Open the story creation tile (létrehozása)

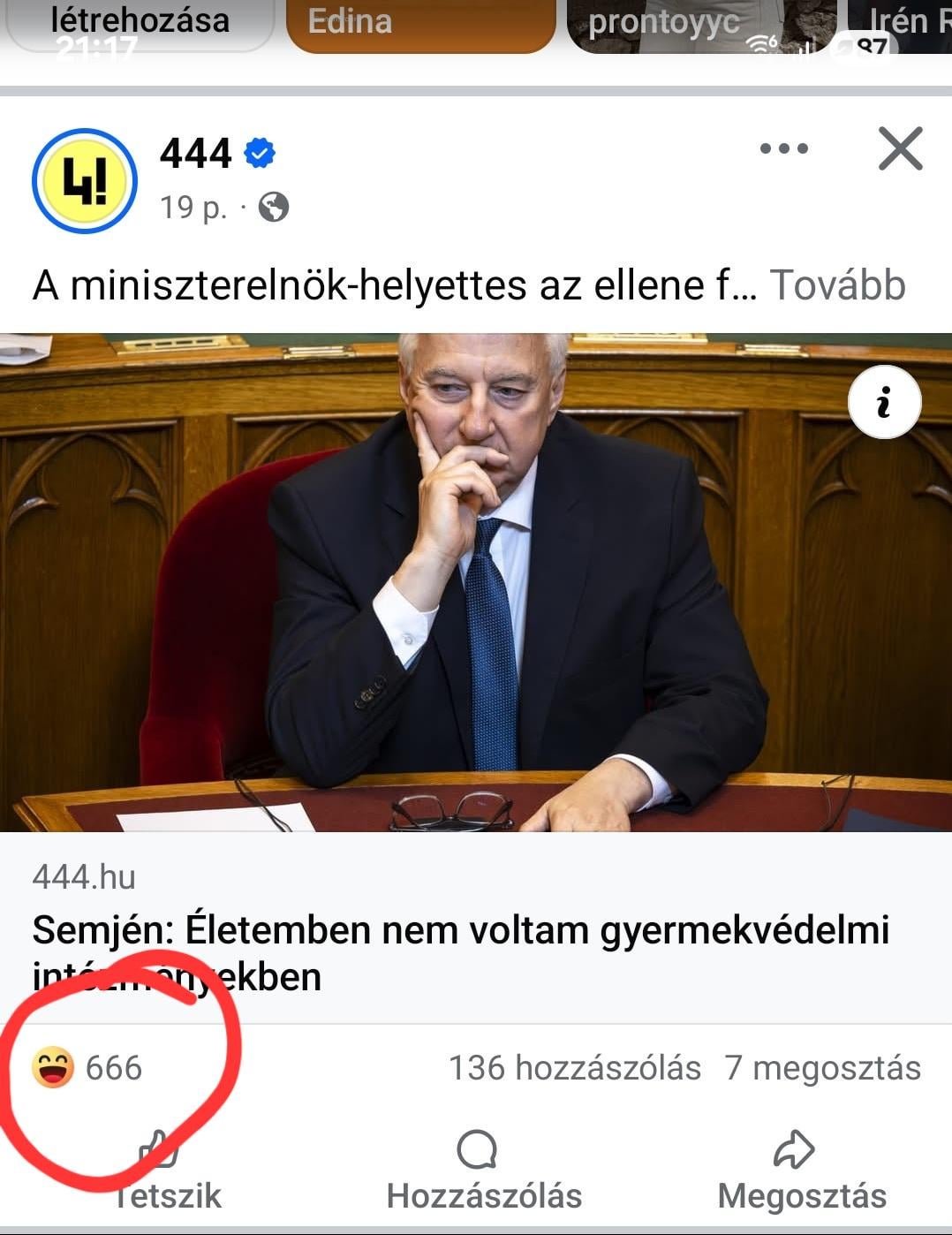[140, 26]
